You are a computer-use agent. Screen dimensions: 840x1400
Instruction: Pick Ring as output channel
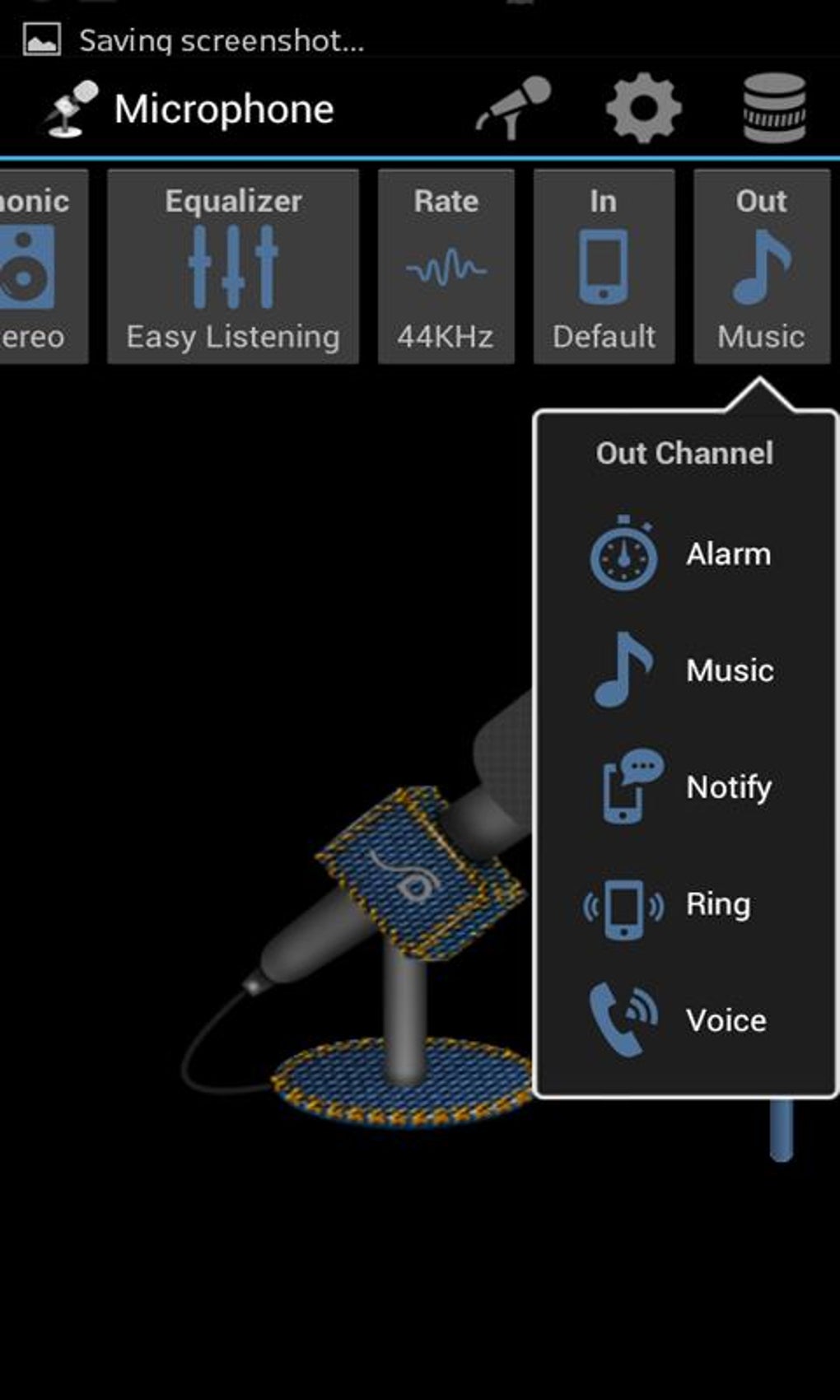(684, 904)
